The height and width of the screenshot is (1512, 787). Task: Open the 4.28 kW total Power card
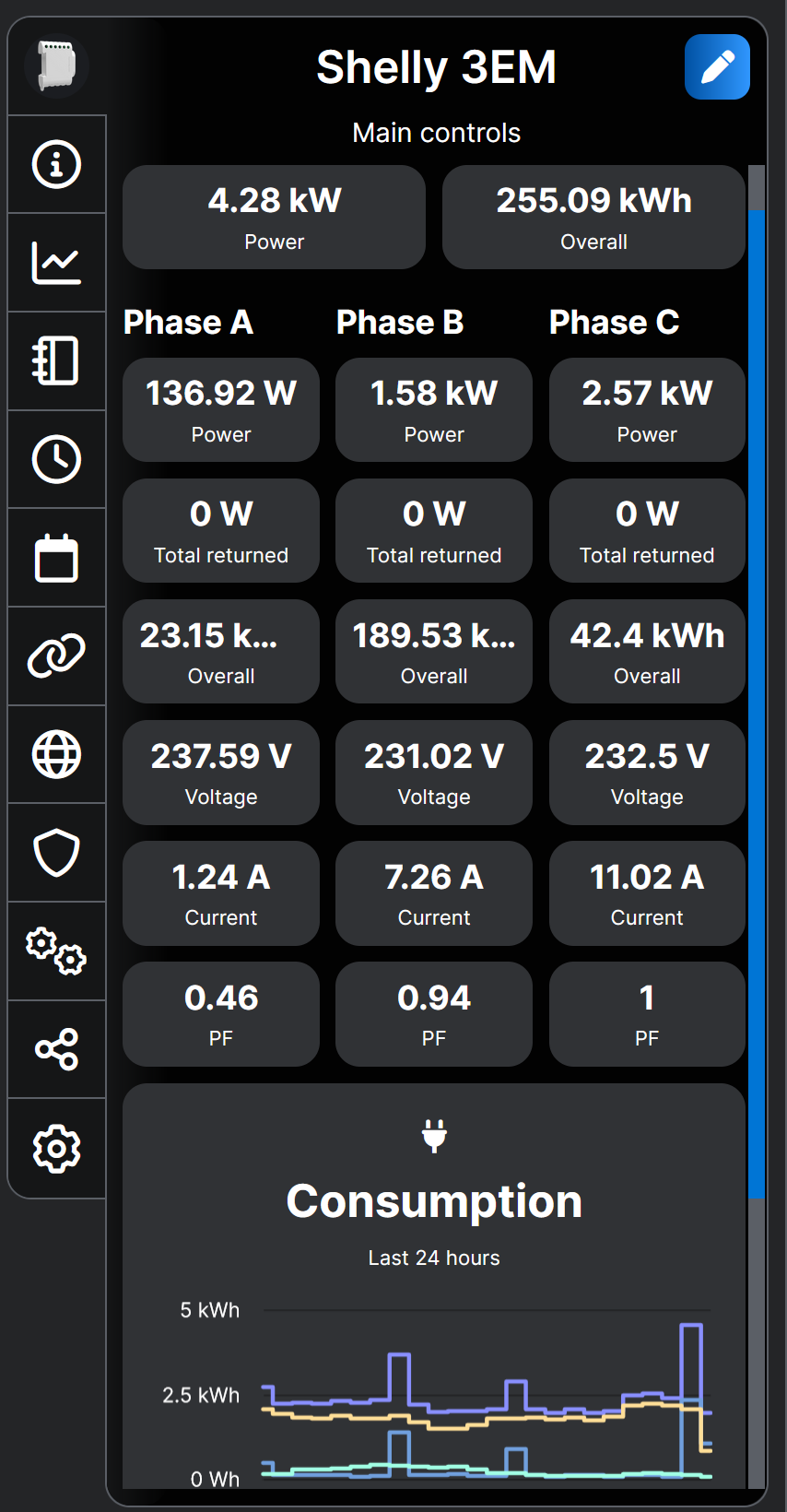click(x=274, y=218)
